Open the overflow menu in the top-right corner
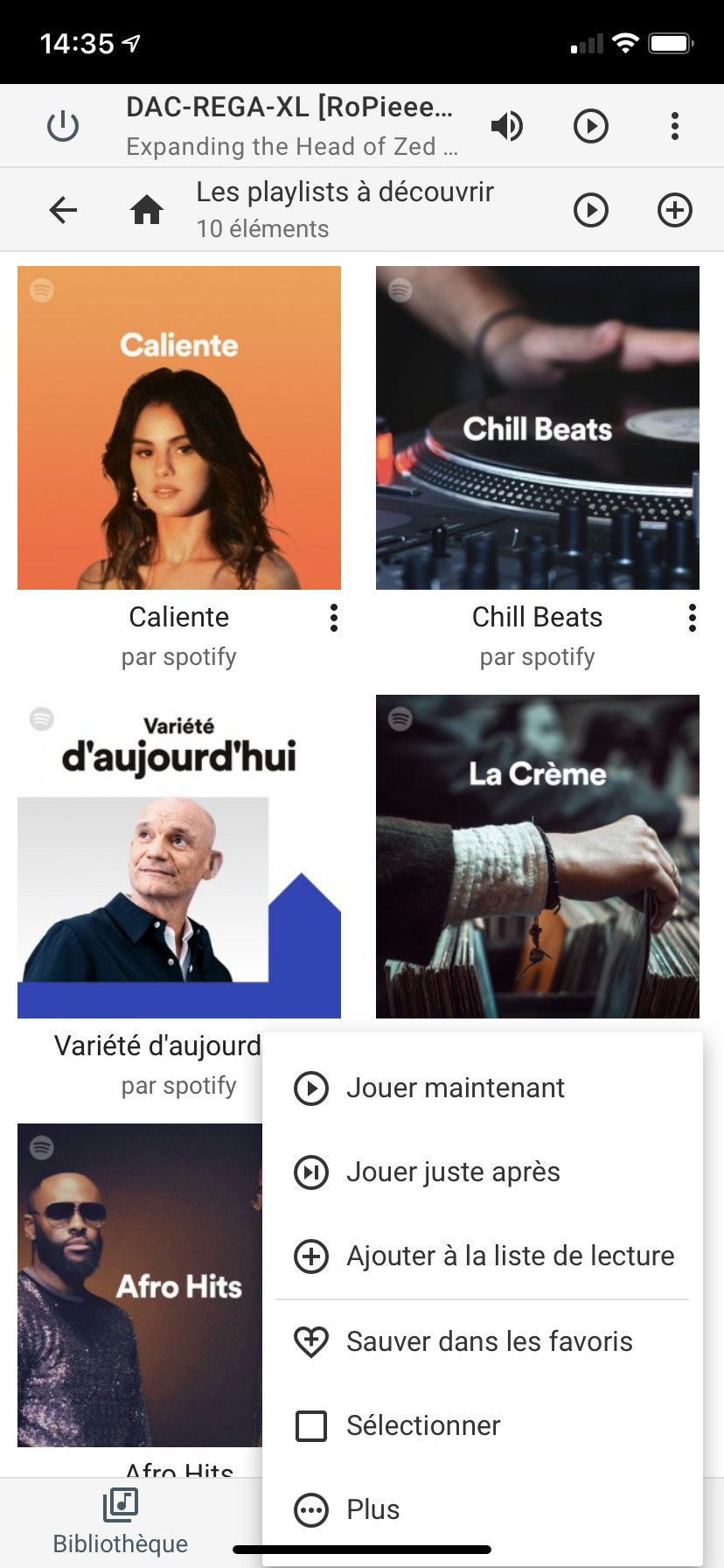This screenshot has height=1568, width=724. tap(674, 125)
